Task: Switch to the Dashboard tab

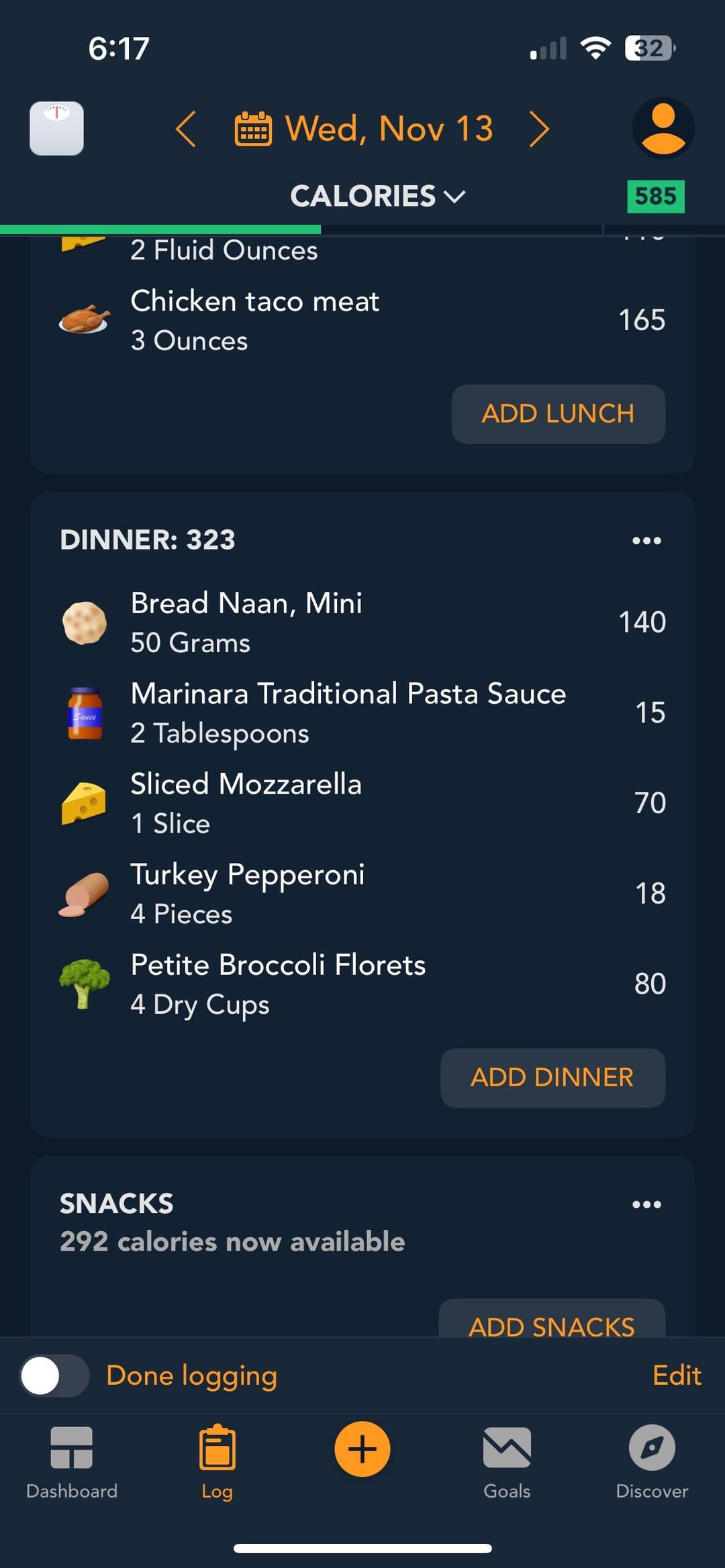Action: (72, 1463)
